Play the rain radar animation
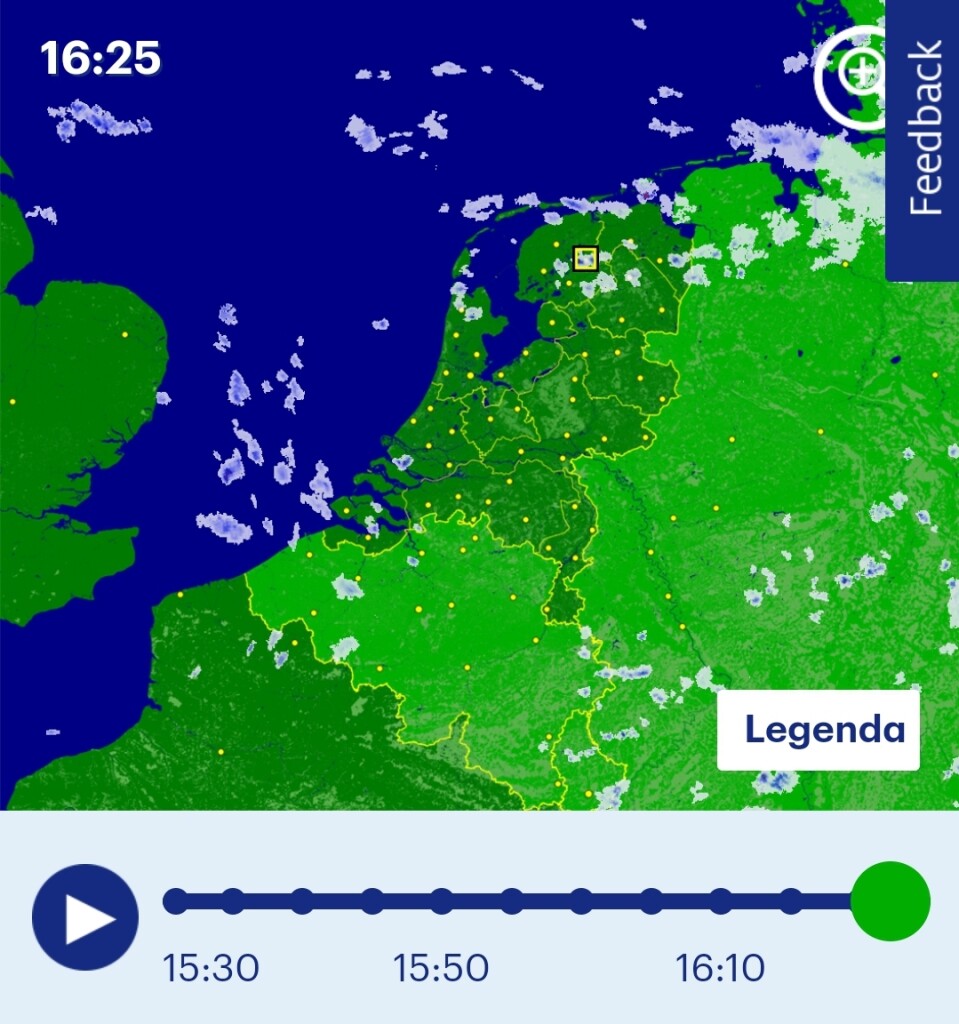 pos(85,918)
